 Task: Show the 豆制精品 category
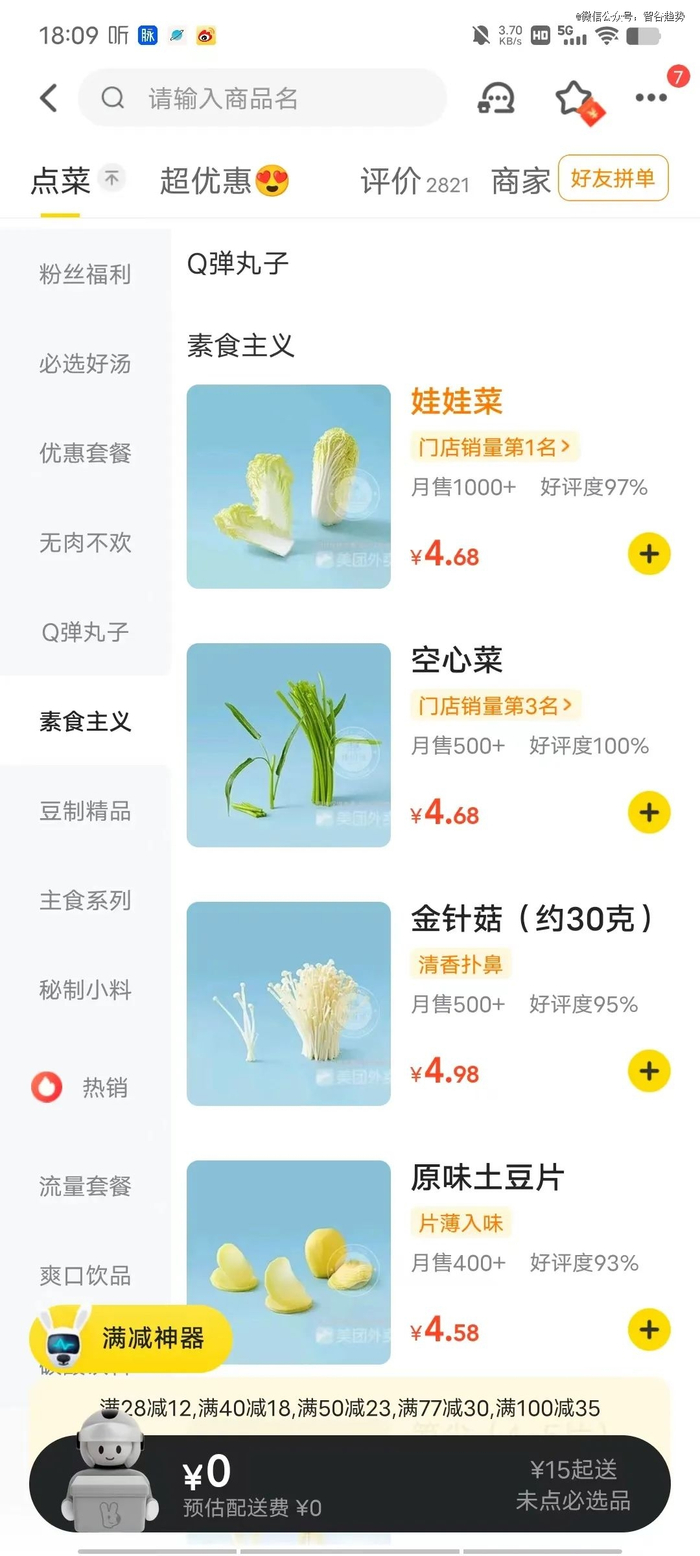click(x=85, y=811)
